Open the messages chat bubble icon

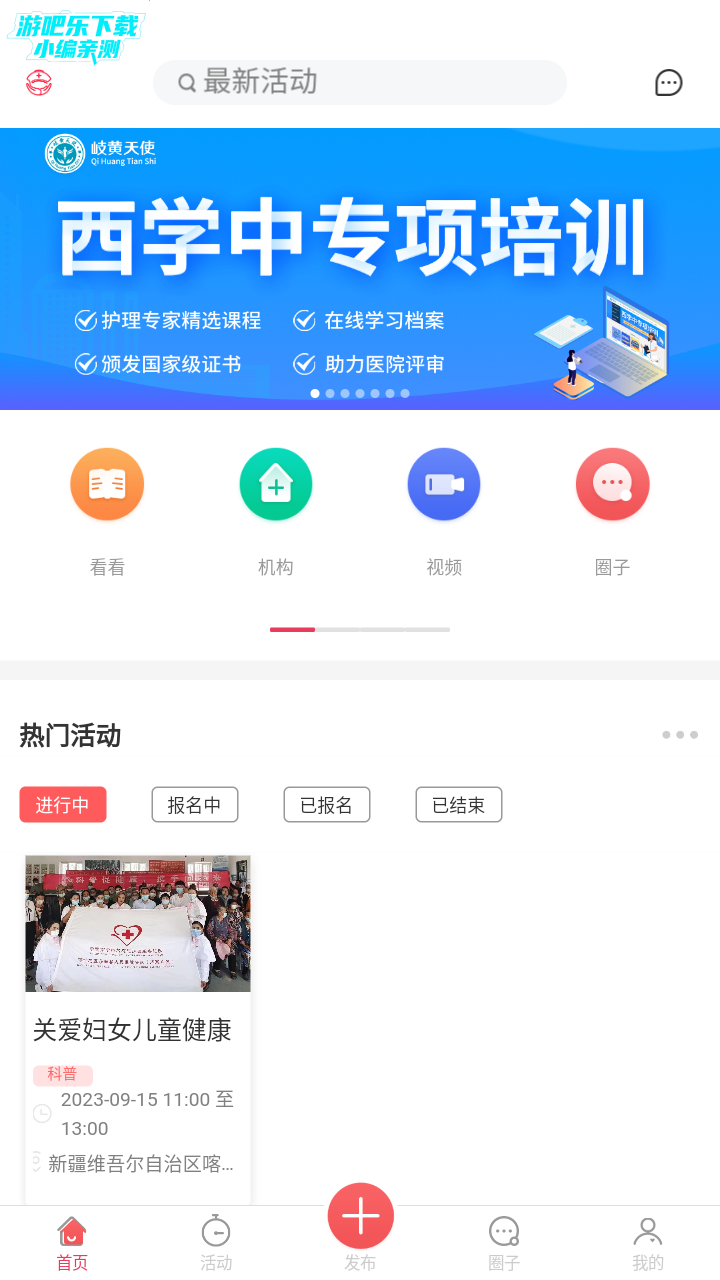click(668, 83)
